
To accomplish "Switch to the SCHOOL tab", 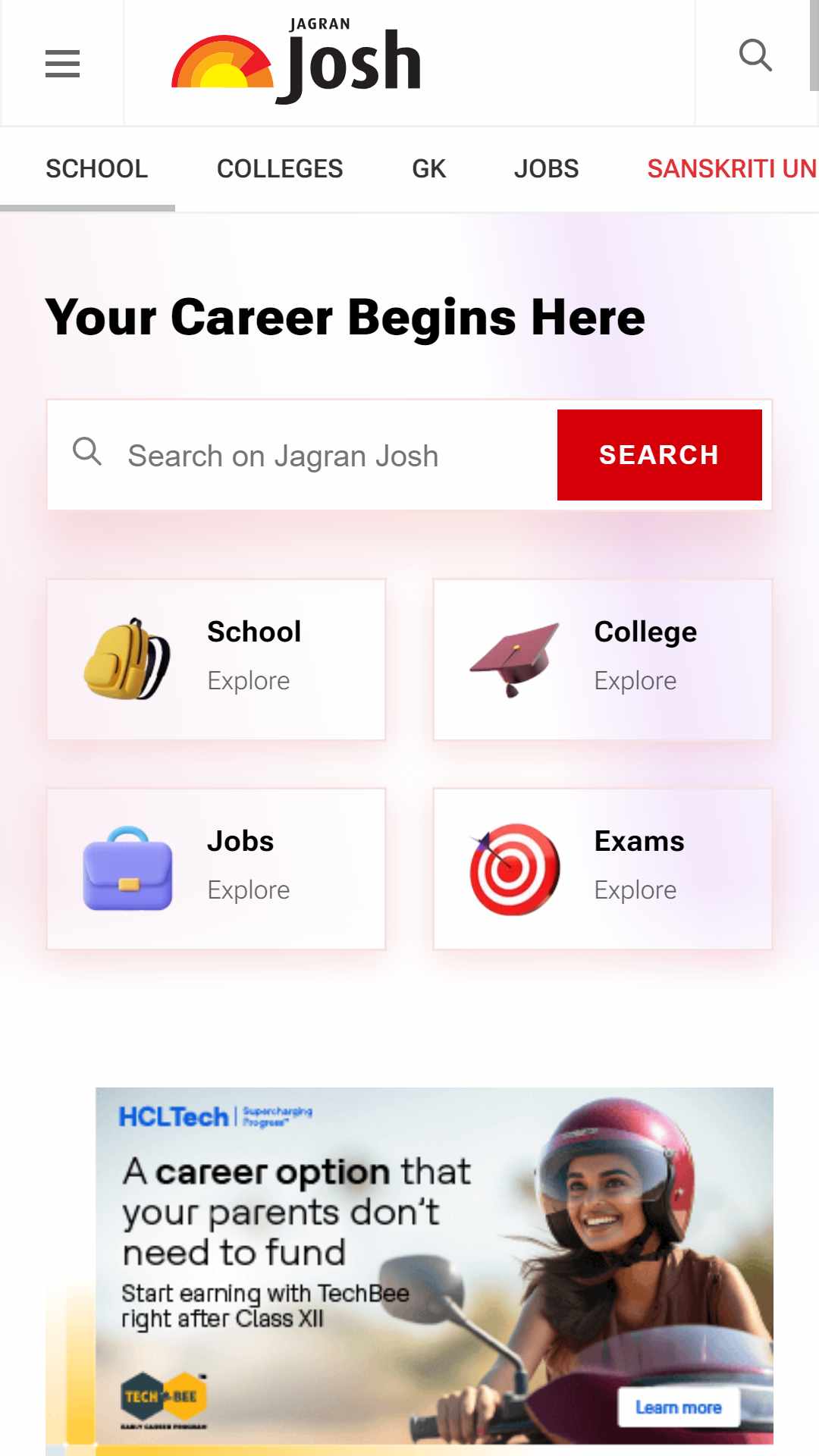I will tap(96, 168).
